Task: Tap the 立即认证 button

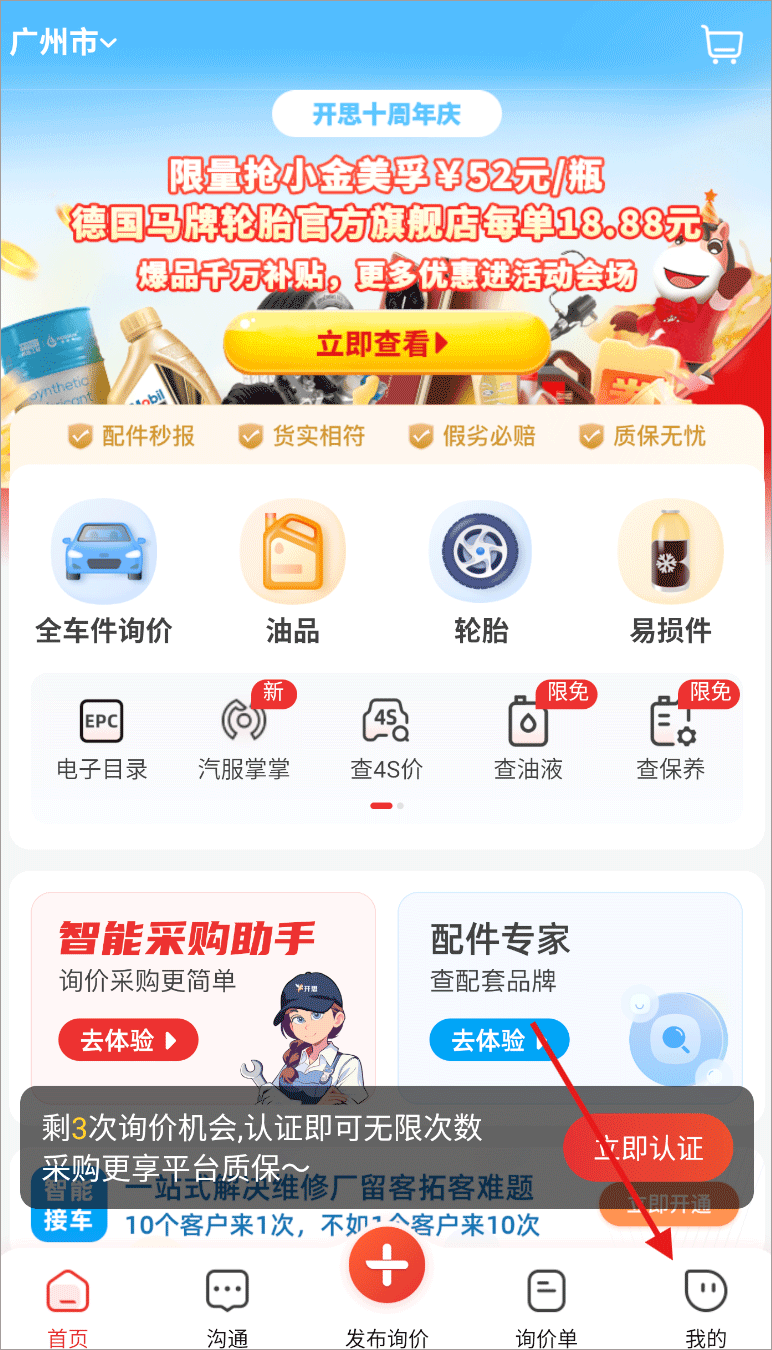Action: 648,1148
